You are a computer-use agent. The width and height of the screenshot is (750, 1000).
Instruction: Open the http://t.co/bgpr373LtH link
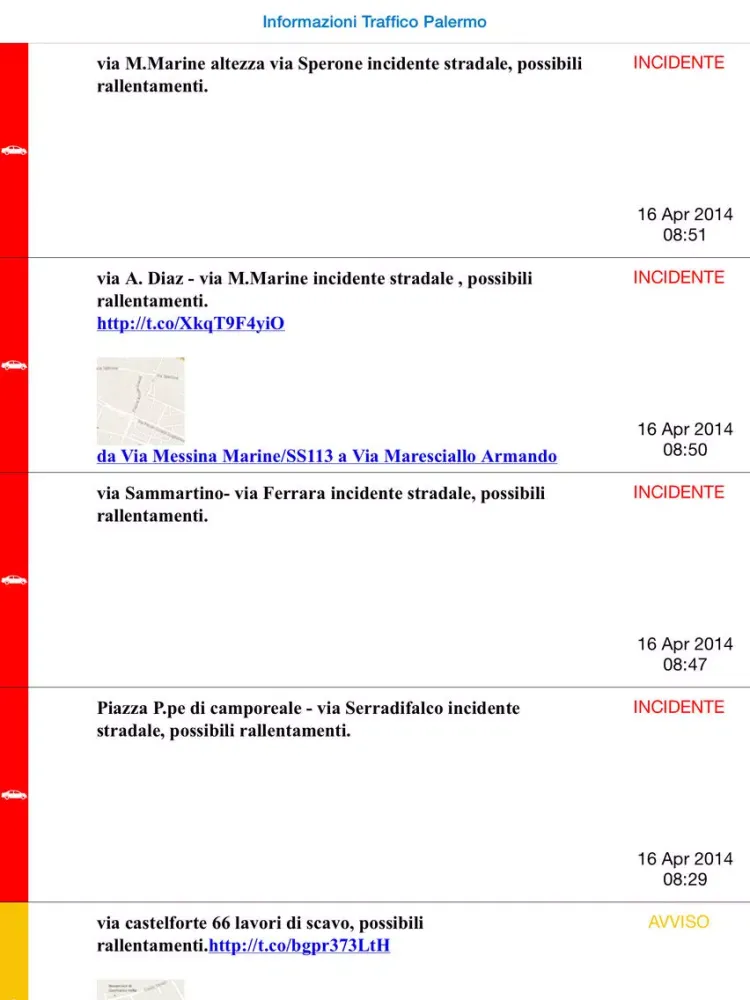tap(301, 946)
